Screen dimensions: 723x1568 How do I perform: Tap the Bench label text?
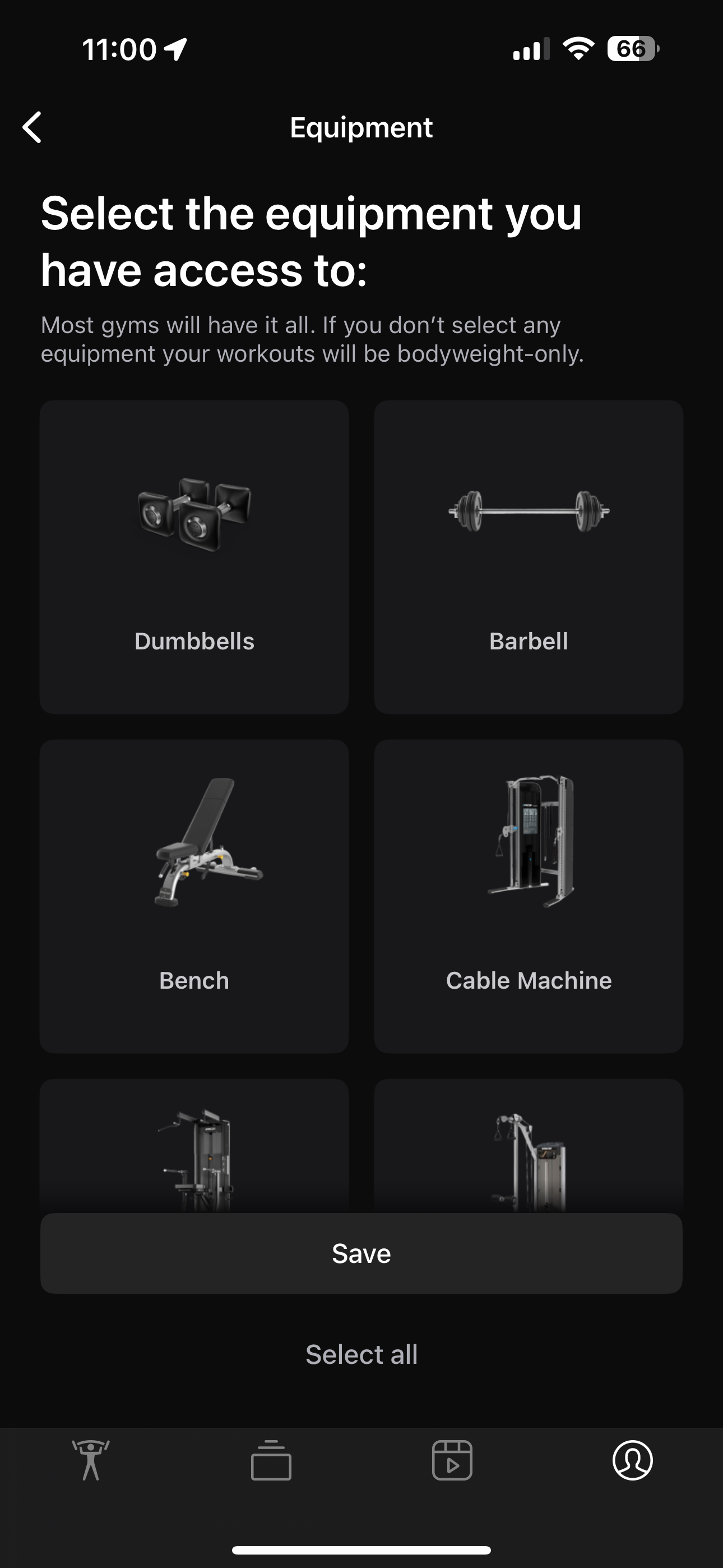point(193,980)
